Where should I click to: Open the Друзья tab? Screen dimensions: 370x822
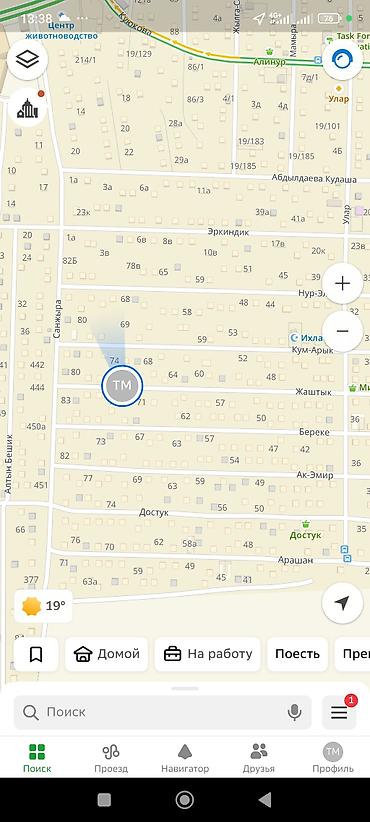point(259,758)
